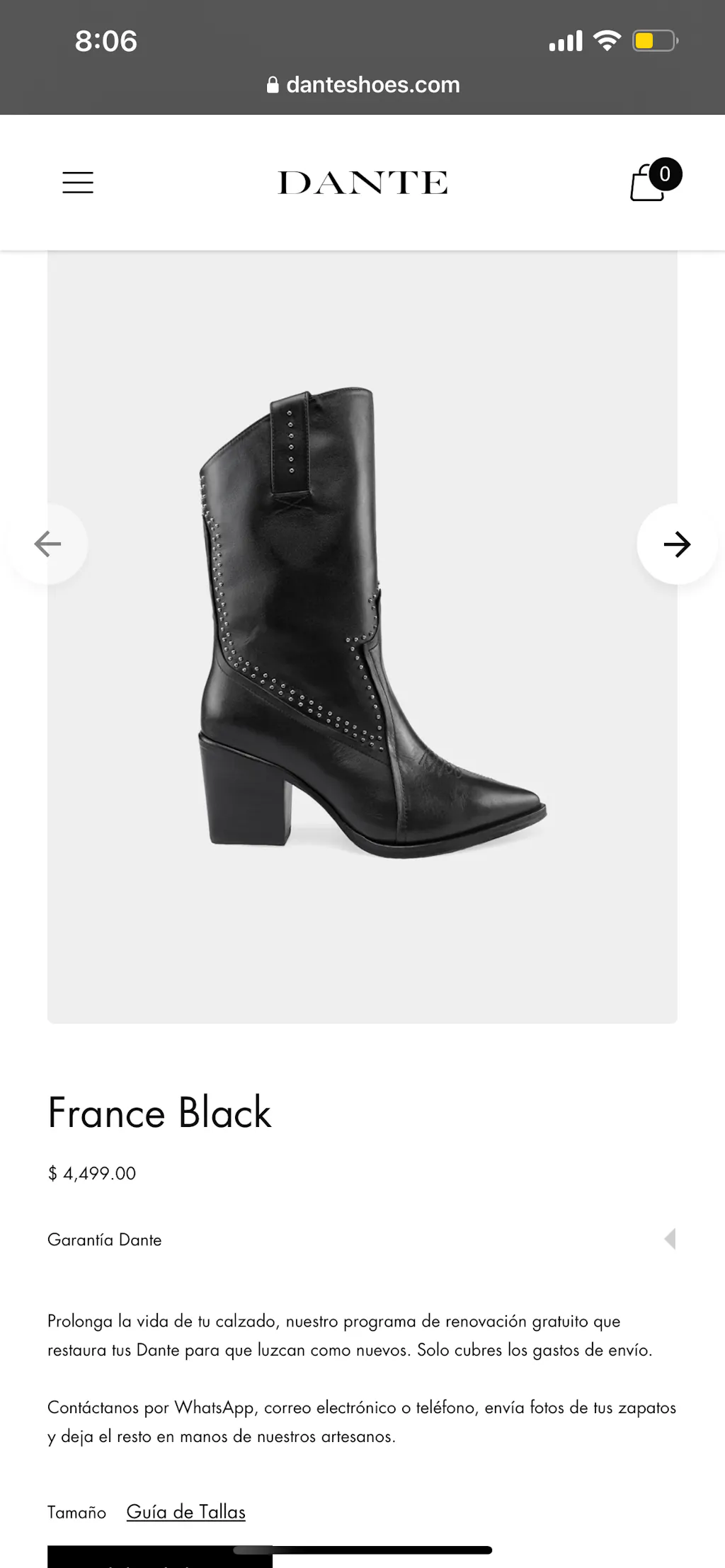
Task: Open the Guía de Tallas link
Action: tap(185, 1511)
